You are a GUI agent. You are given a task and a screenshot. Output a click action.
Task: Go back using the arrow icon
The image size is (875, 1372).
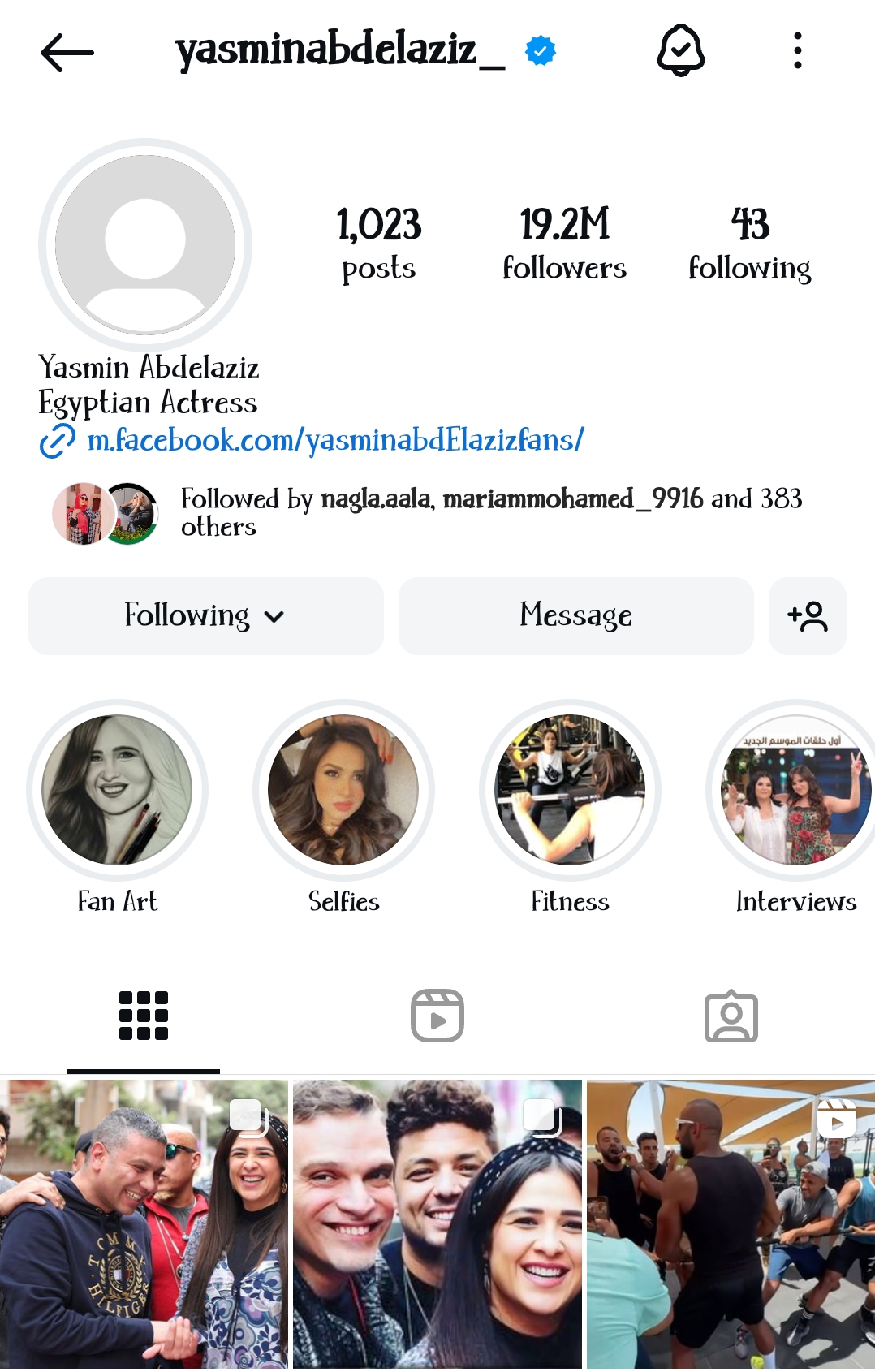[x=67, y=53]
